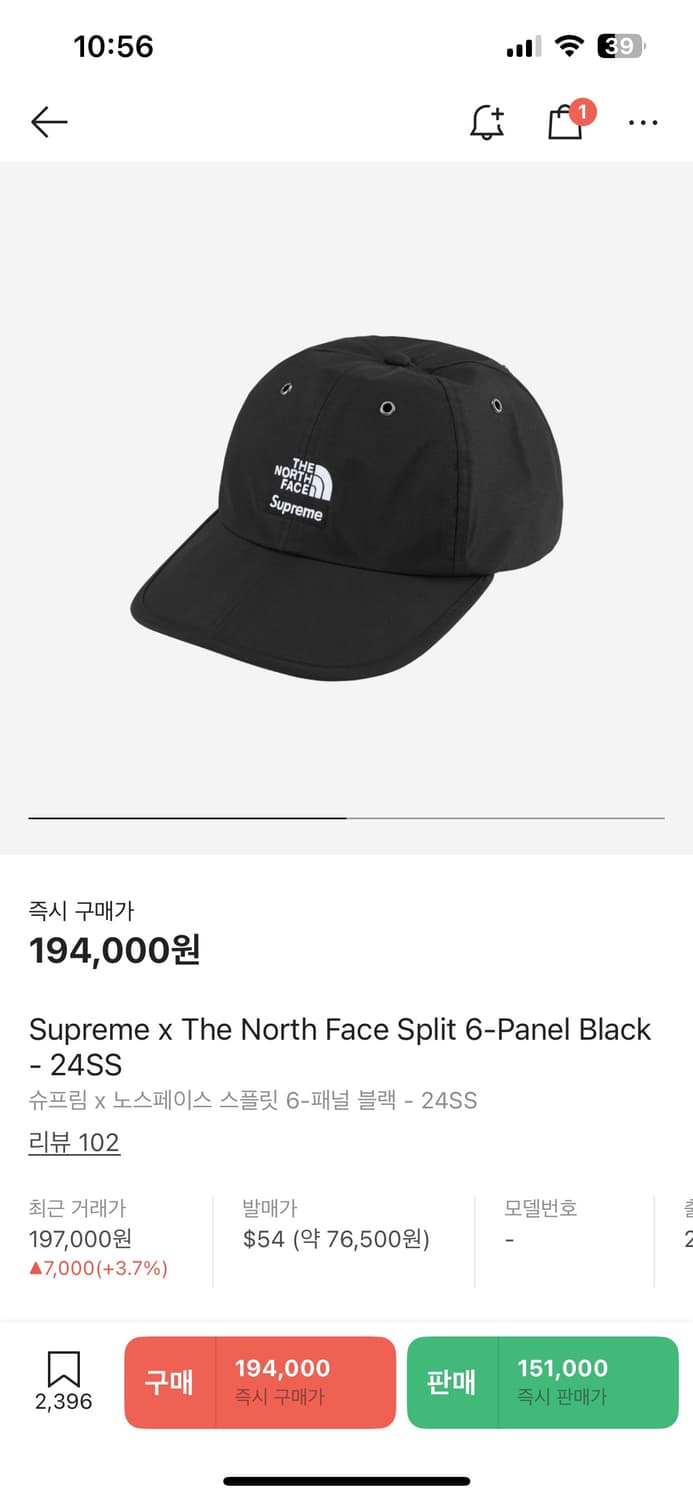Go back with the arrow icon
The image size is (693, 1500).
click(x=49, y=123)
